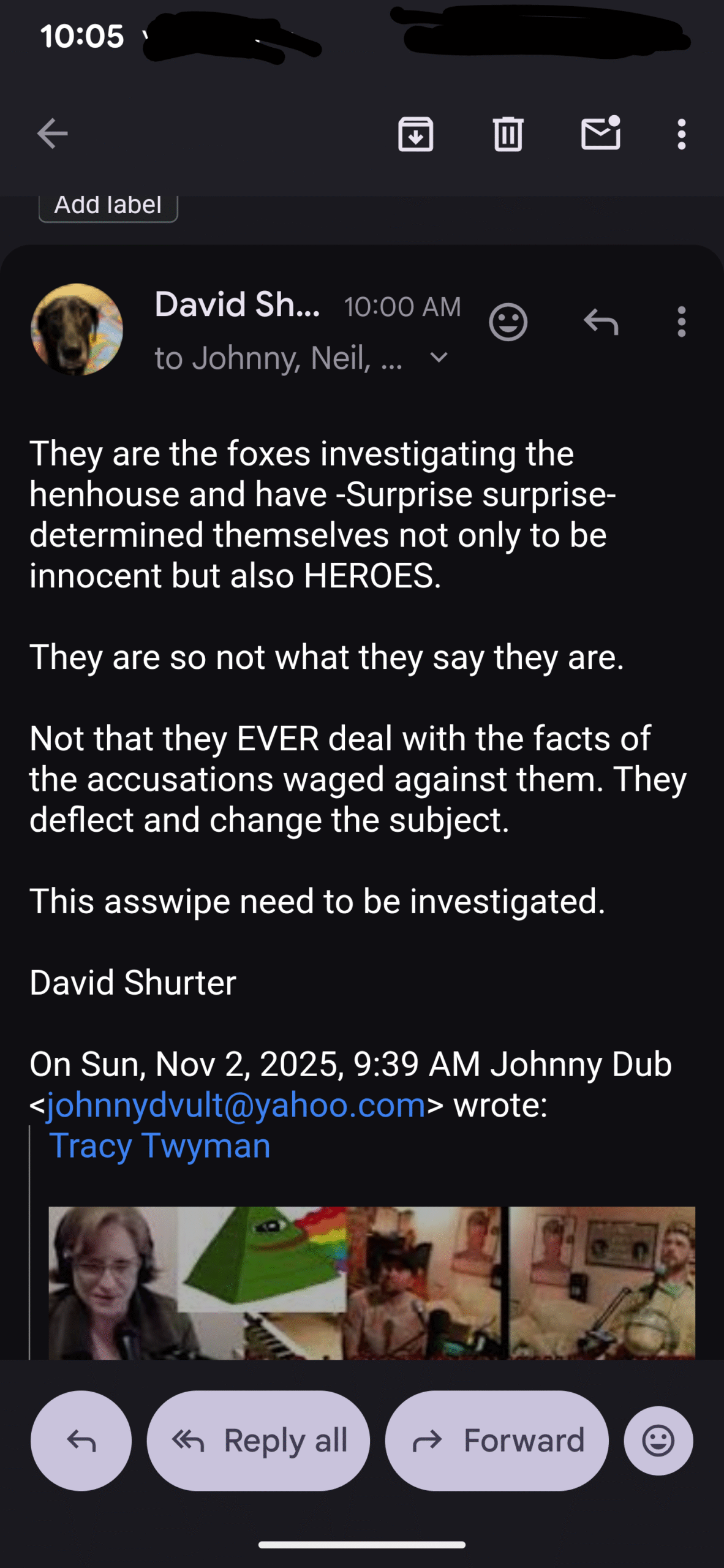Reply using arrow in message header
Image resolution: width=724 pixels, height=1568 pixels.
click(x=600, y=322)
